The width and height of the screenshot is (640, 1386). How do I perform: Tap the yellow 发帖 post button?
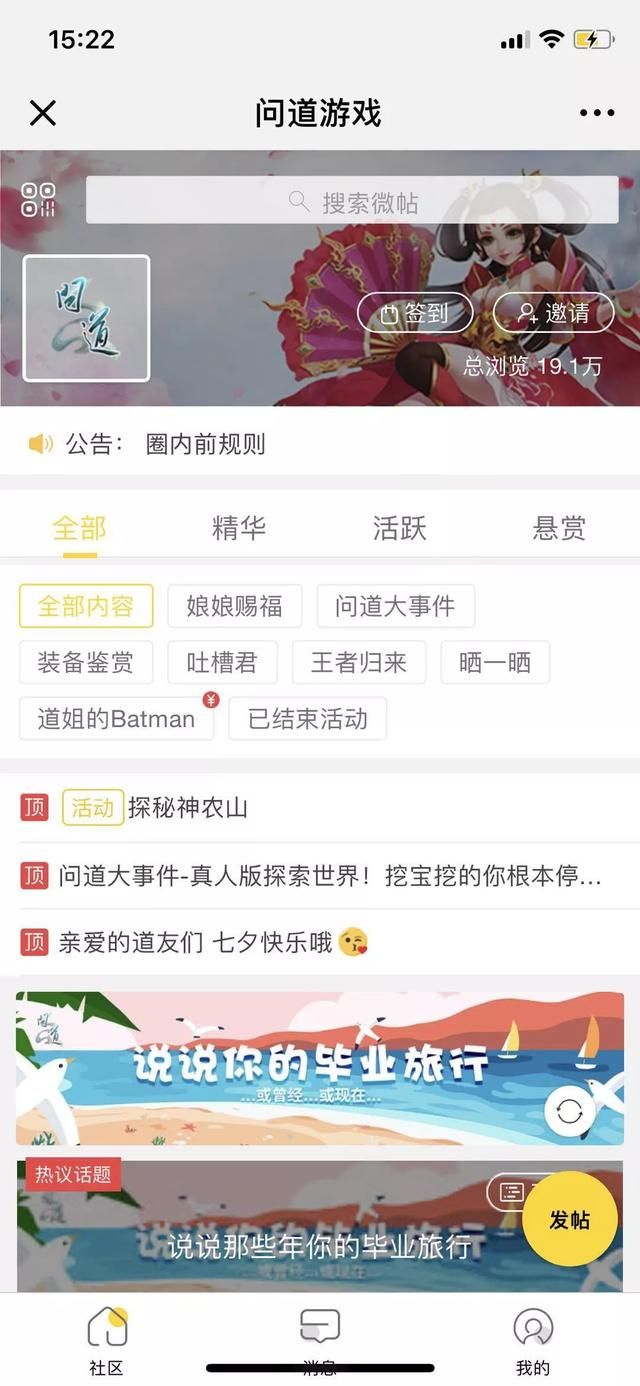pos(570,1219)
